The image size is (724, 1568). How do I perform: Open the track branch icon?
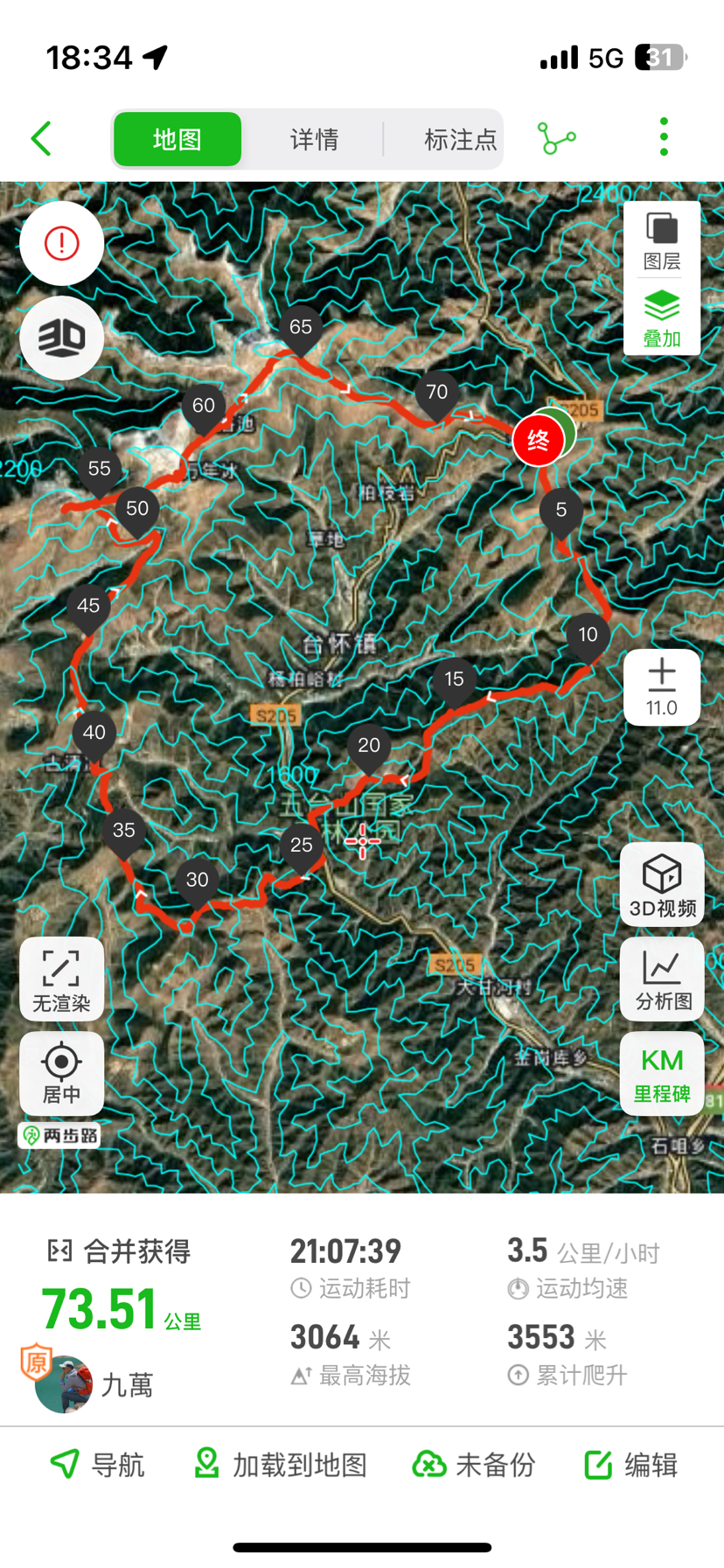pyautogui.click(x=557, y=139)
